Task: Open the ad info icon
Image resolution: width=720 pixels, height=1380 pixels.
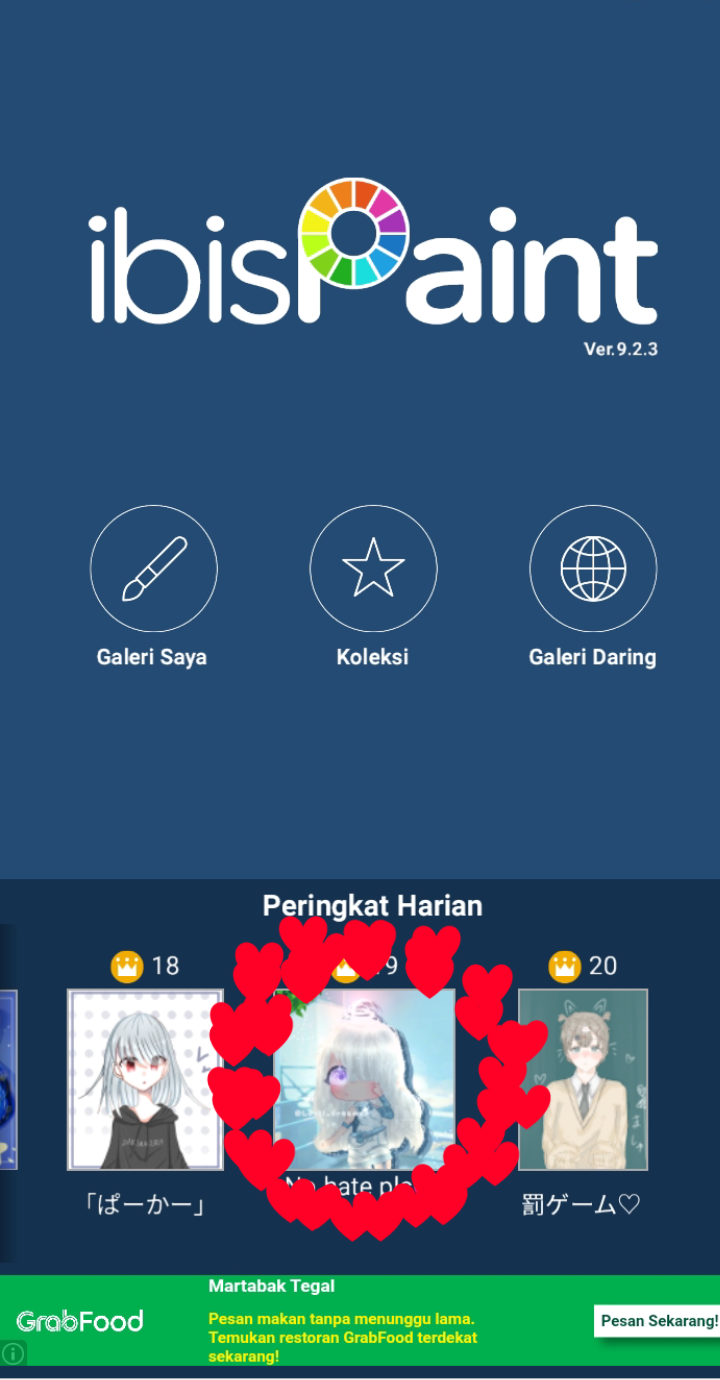Action: click(13, 1354)
